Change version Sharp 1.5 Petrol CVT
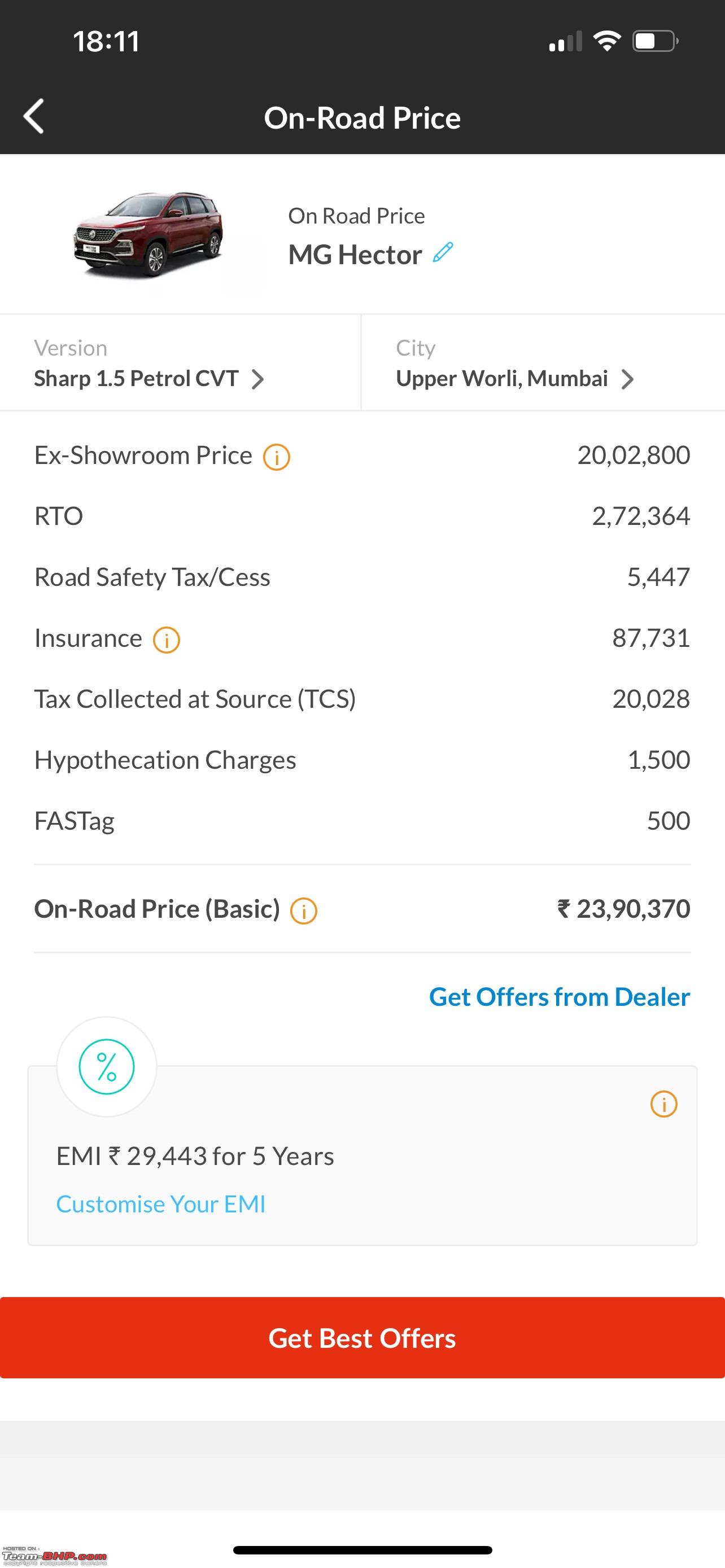The image size is (725, 1568). [x=180, y=363]
